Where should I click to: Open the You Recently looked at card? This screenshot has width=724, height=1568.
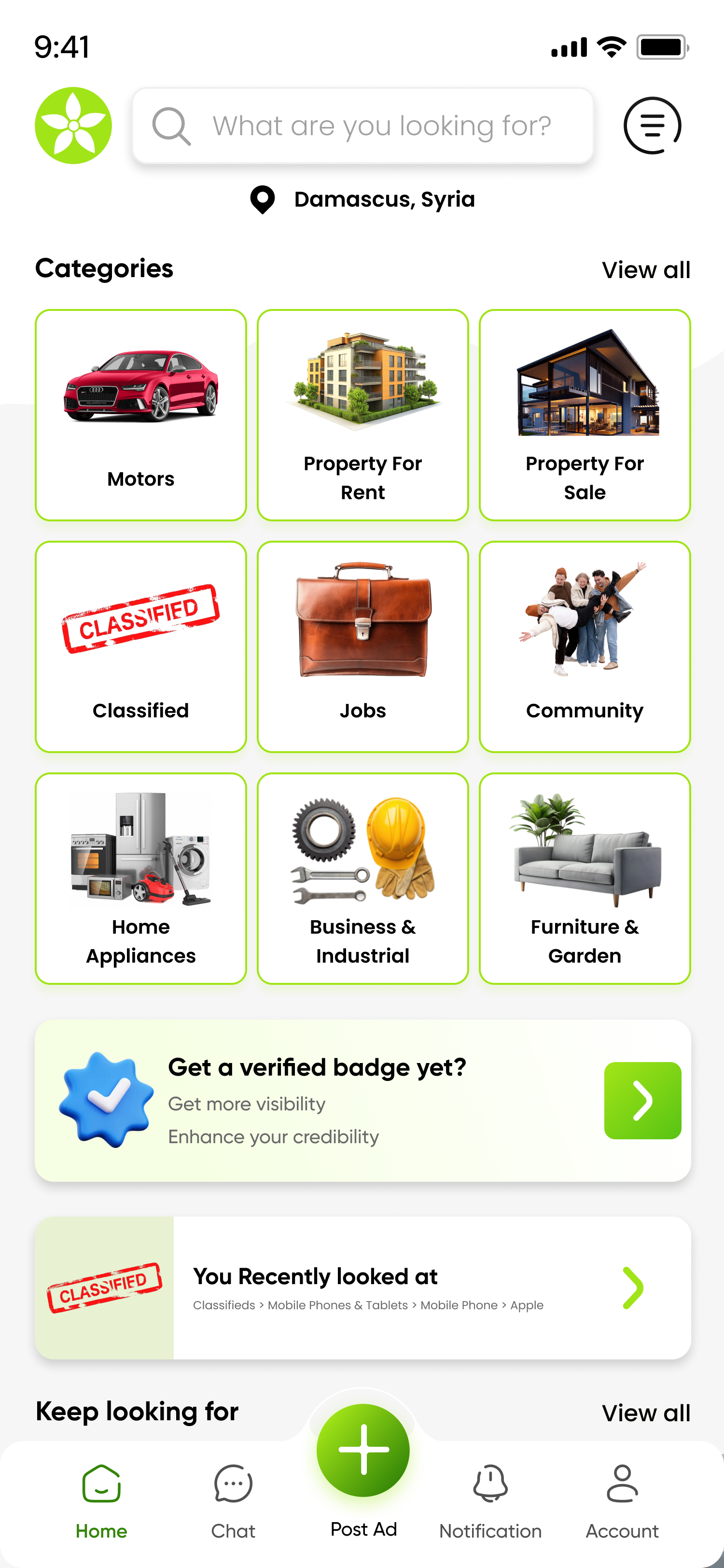(x=362, y=1288)
